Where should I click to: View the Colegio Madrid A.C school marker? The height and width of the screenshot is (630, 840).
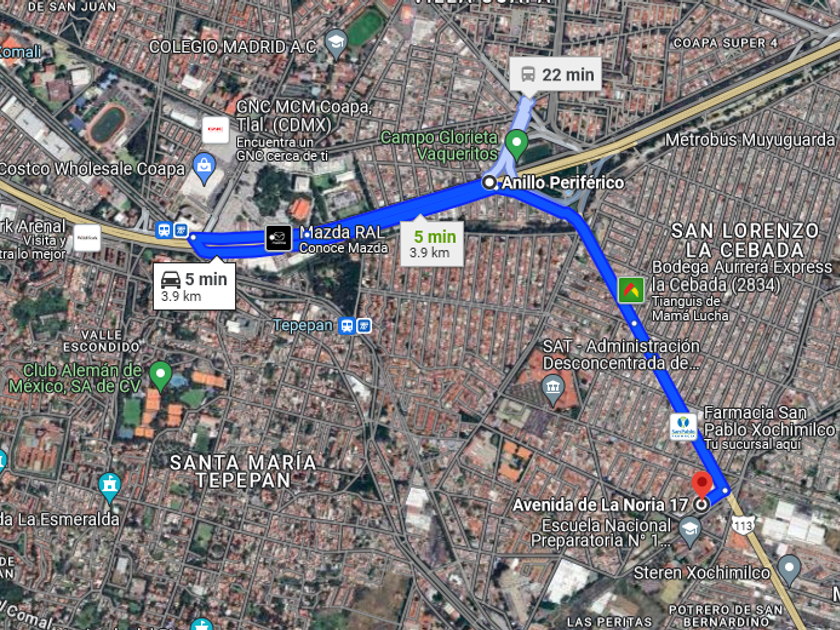336,43
